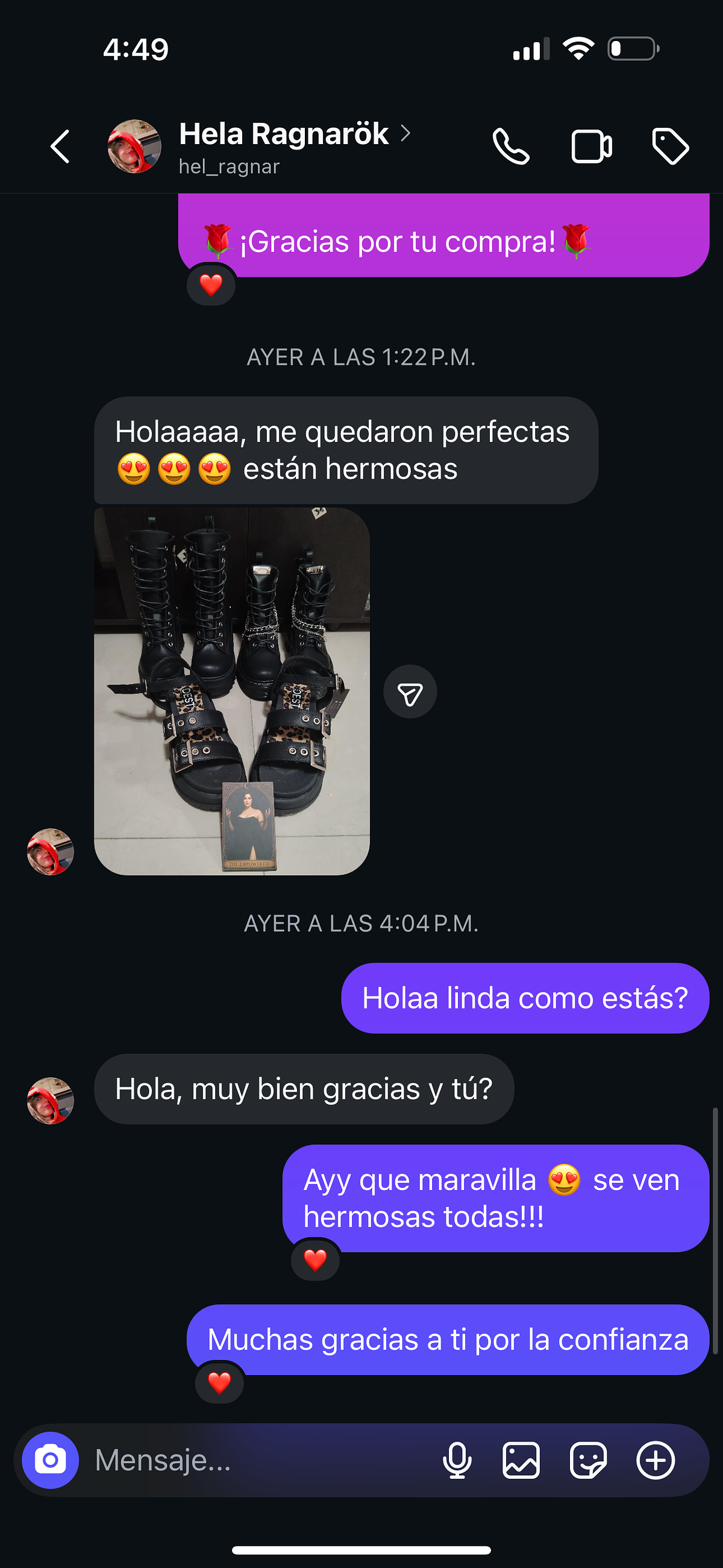Open the sticker picker
The width and height of the screenshot is (723, 1568).
pos(588,1460)
